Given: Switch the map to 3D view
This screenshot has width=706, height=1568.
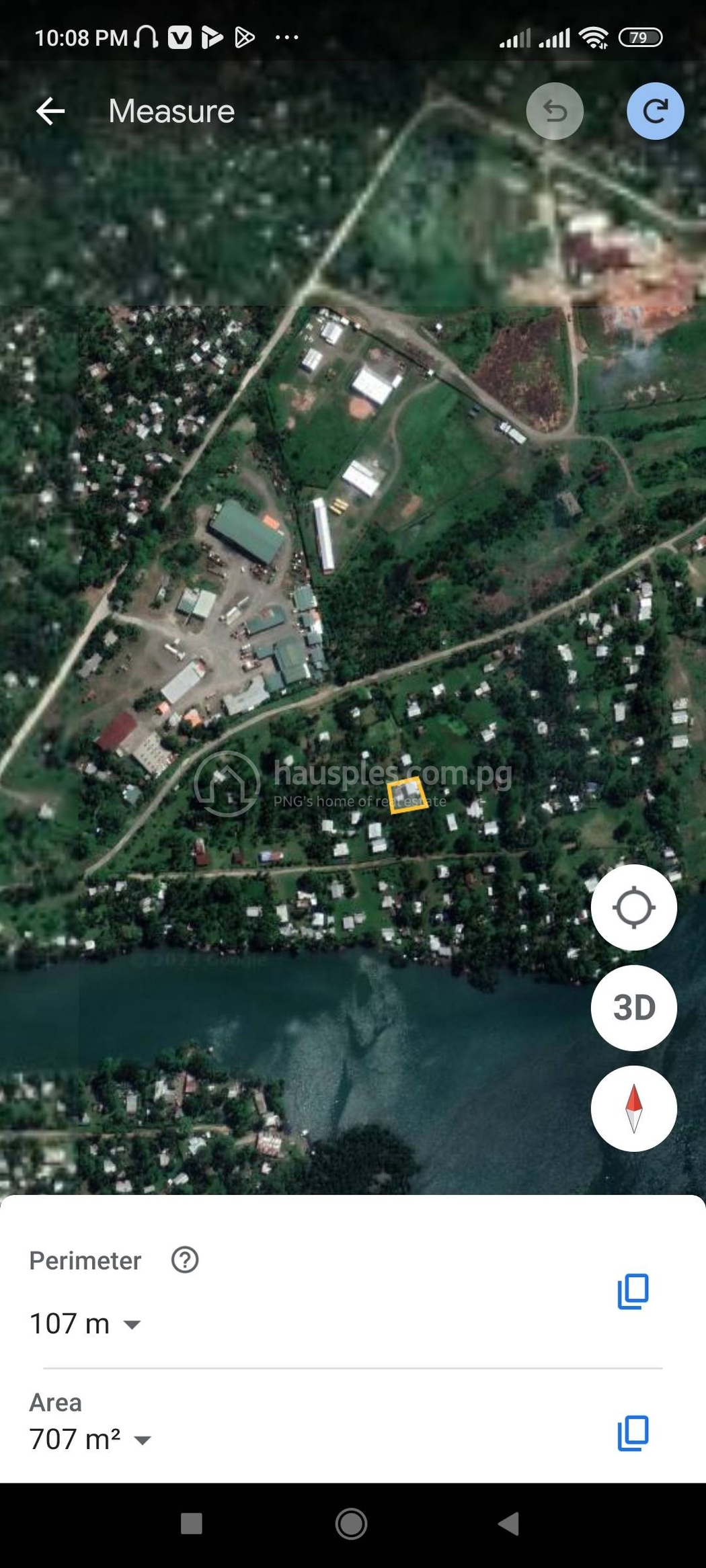Looking at the screenshot, I should pos(634,1008).
